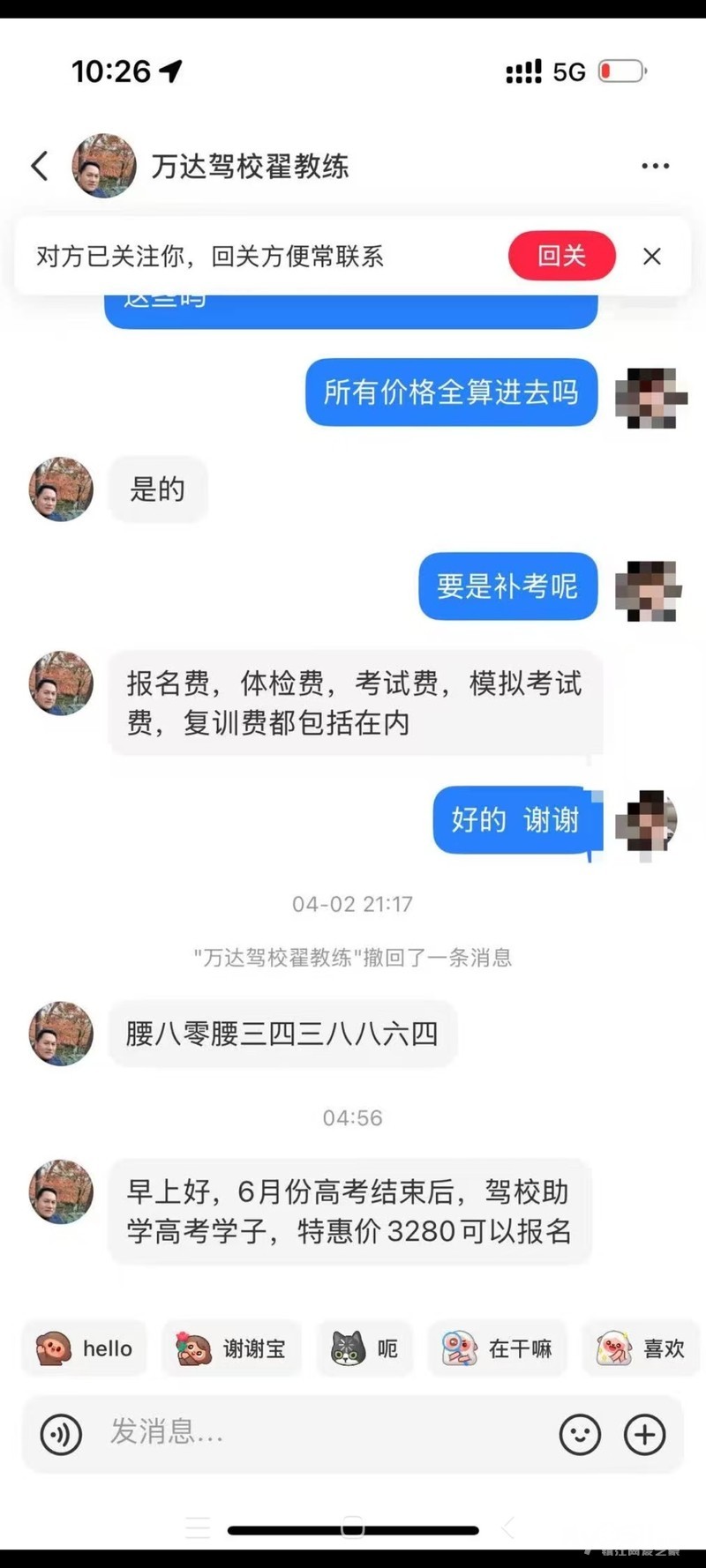The width and height of the screenshot is (706, 1568).
Task: Send the hello quick sticker
Action: click(x=85, y=1348)
